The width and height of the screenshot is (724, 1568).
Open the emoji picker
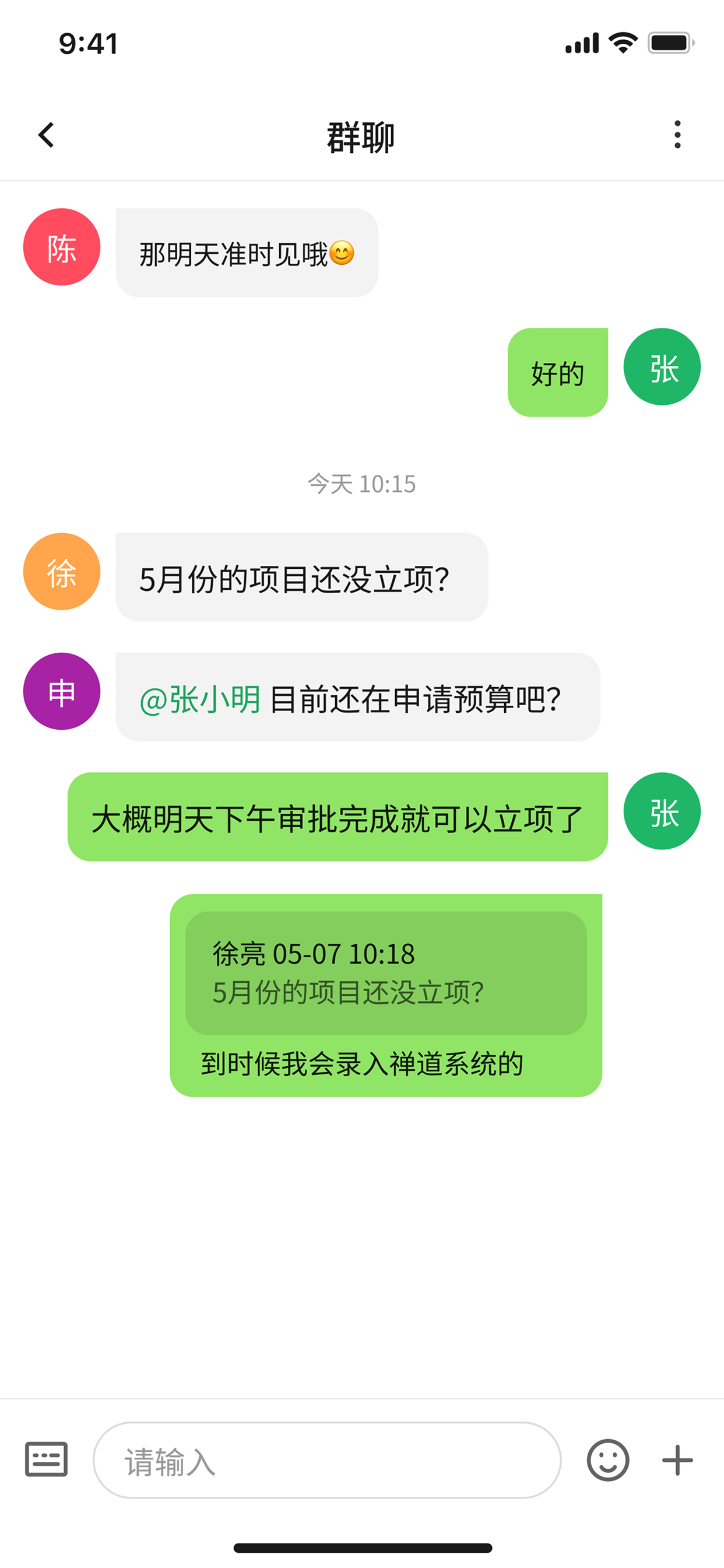[x=607, y=1459]
